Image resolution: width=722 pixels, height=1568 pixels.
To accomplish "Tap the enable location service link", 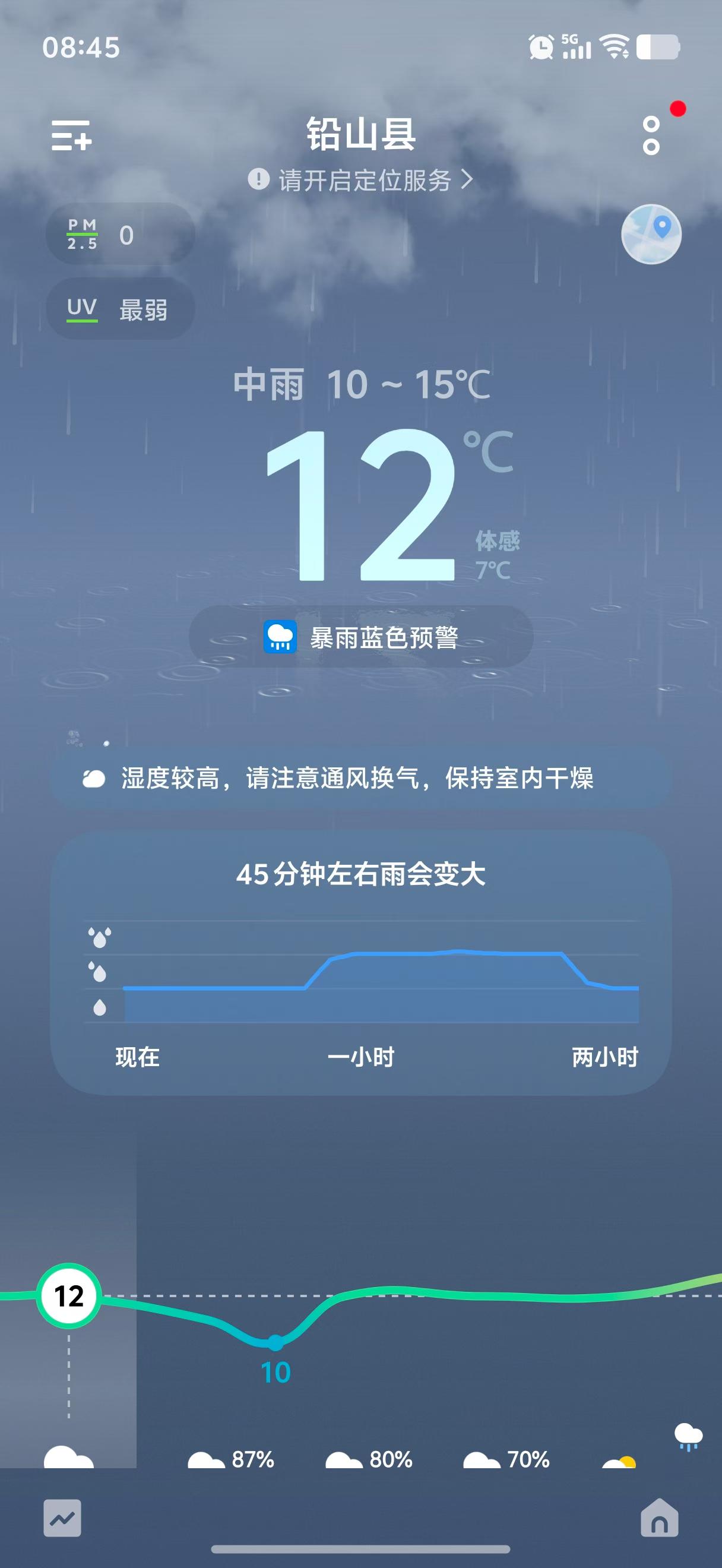I will click(360, 180).
